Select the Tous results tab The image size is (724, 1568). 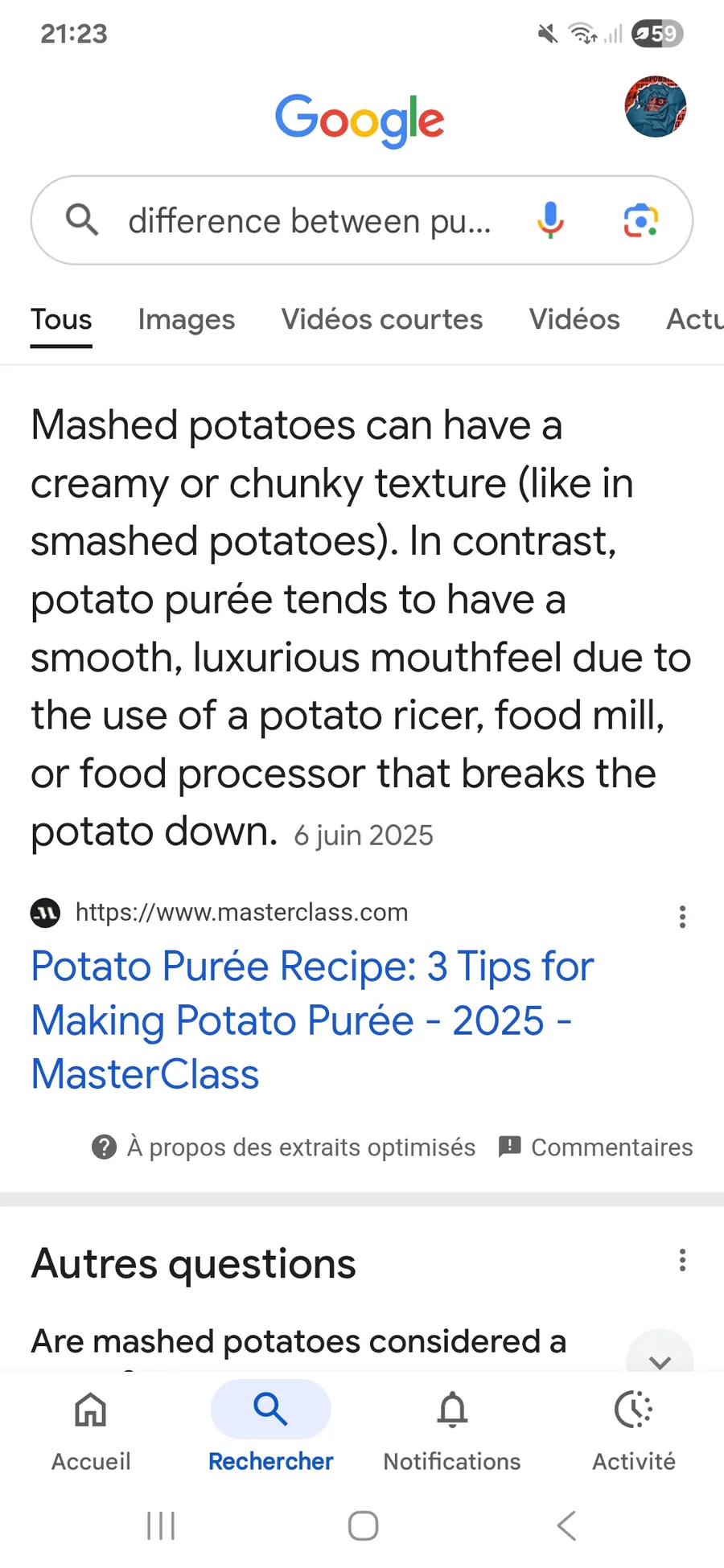(61, 319)
